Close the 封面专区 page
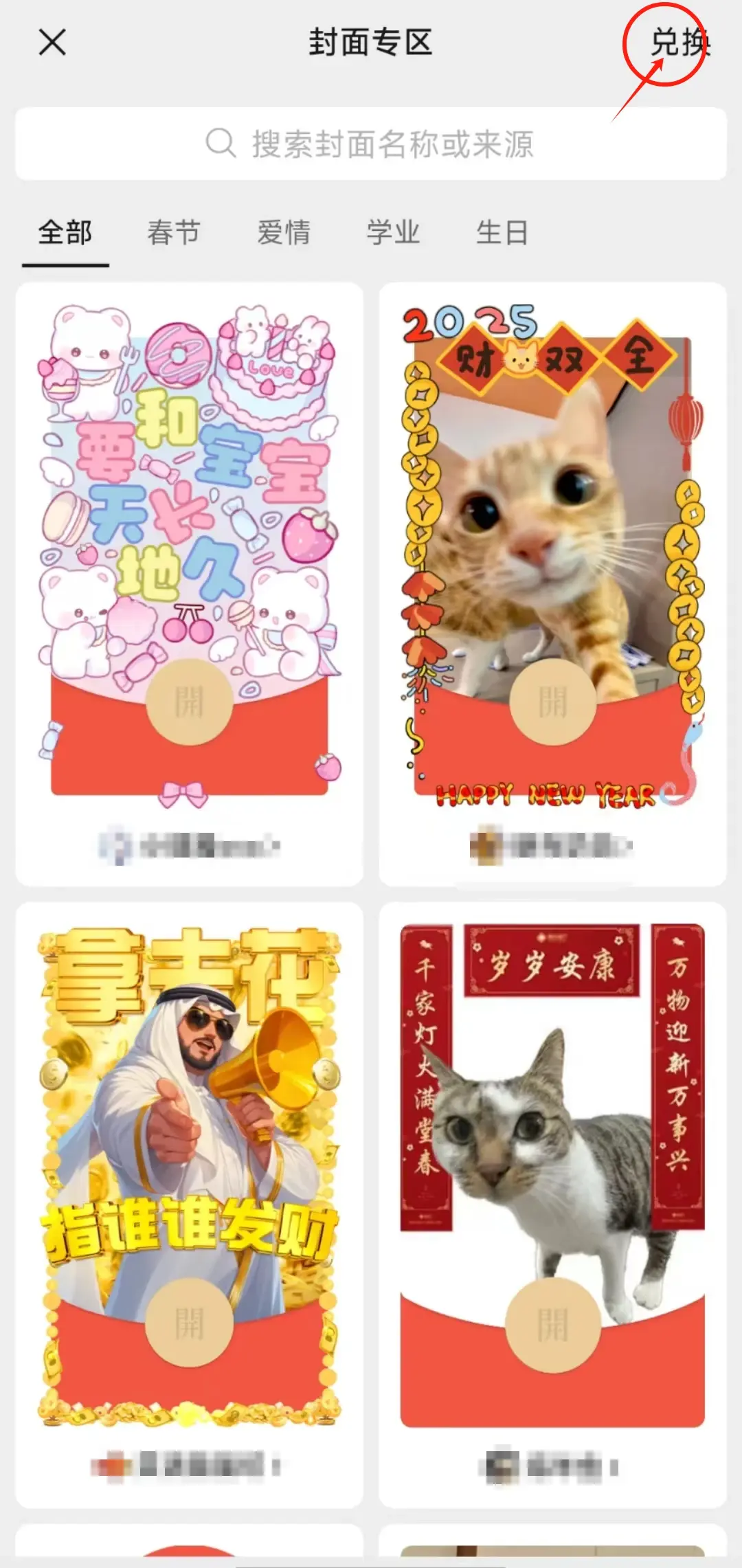The width and height of the screenshot is (742, 1568). click(x=52, y=43)
